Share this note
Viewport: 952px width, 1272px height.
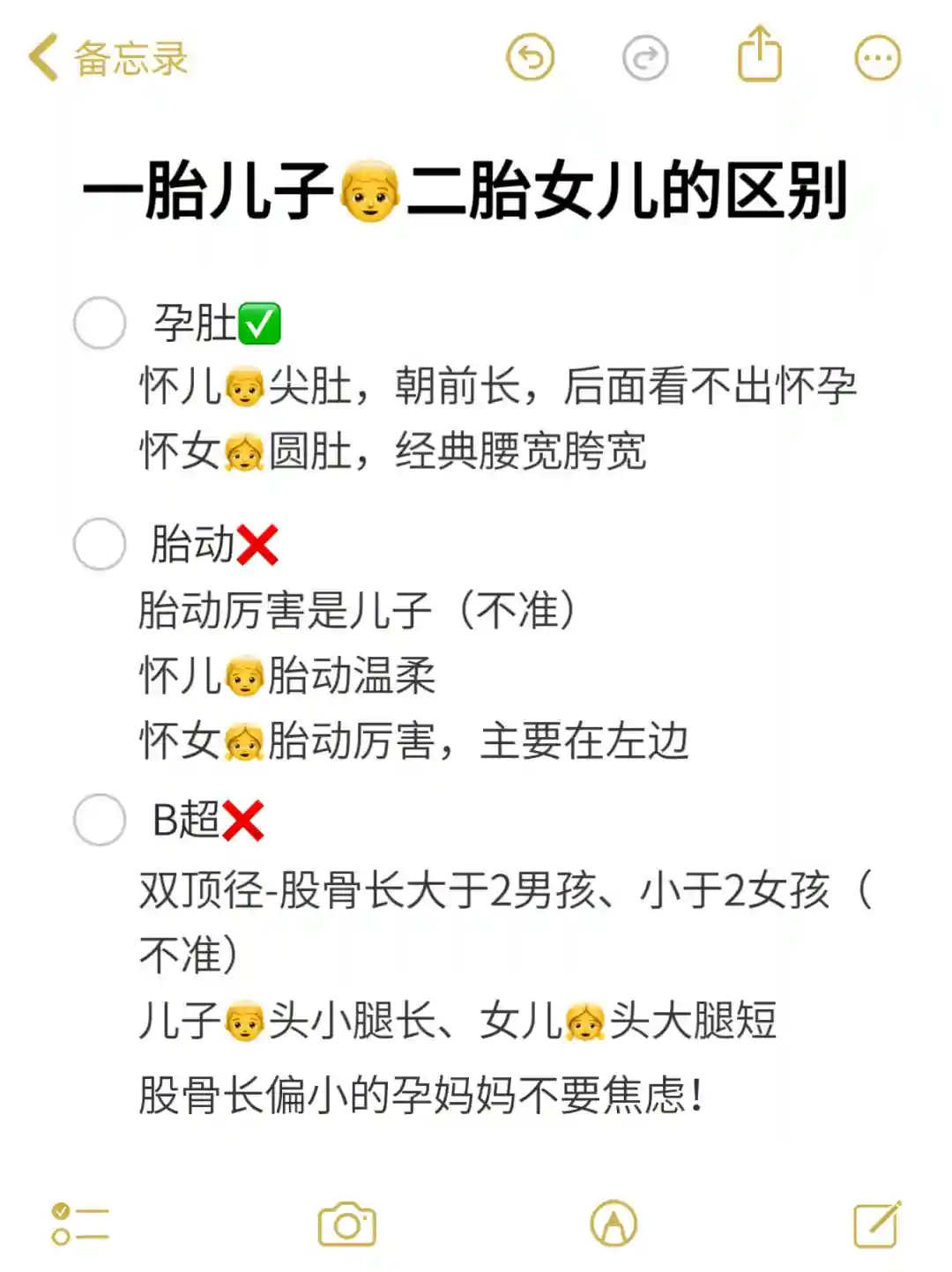759,55
